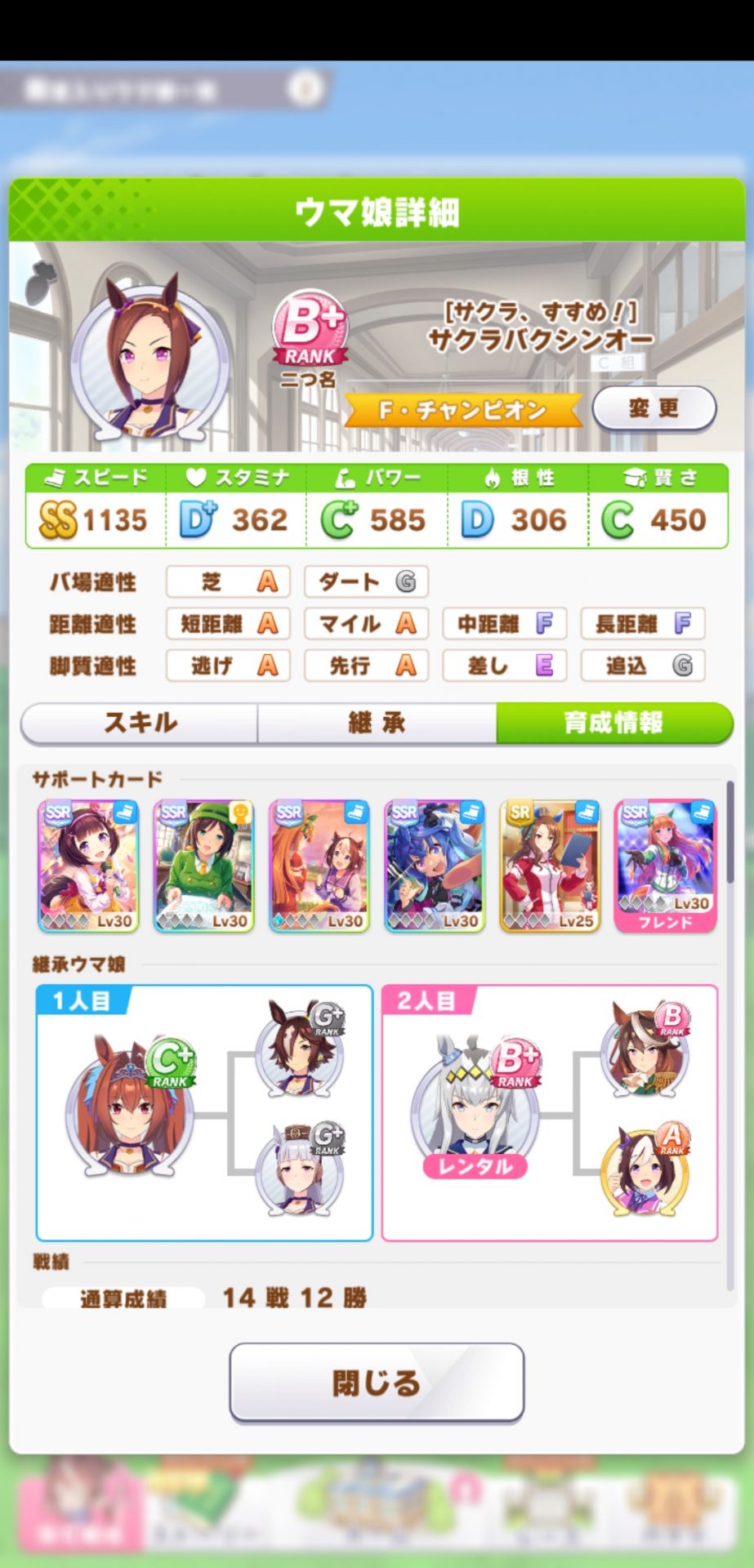754x1568 pixels.
Task: View the SR Lv25 support card
Action: tap(549, 866)
